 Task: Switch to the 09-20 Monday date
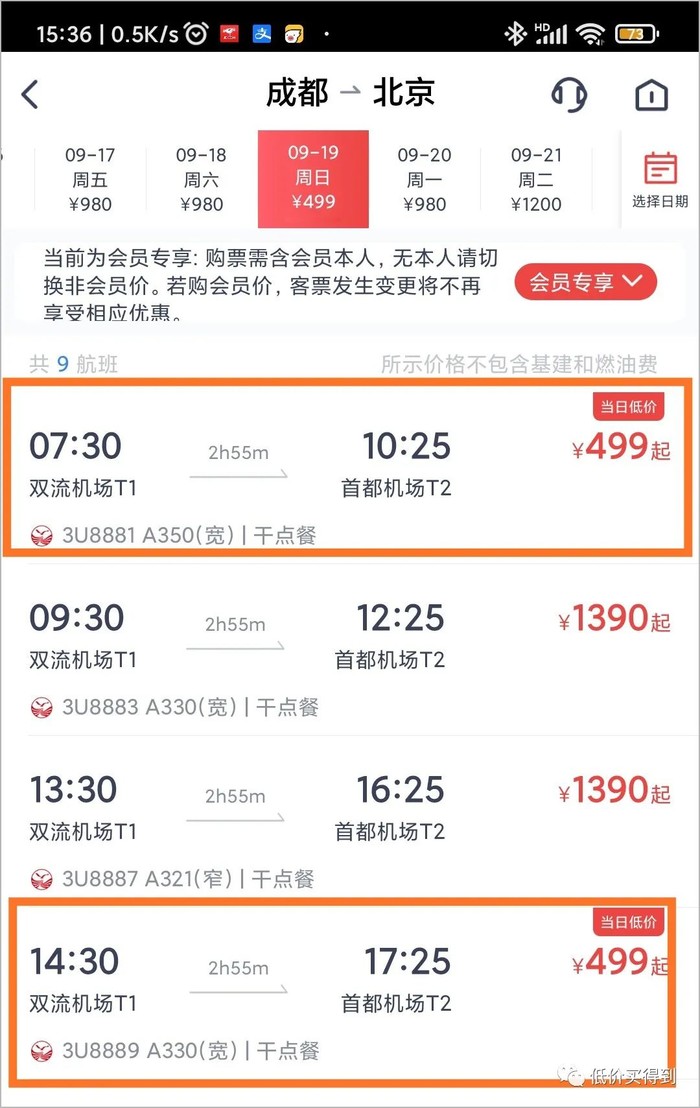coord(424,180)
